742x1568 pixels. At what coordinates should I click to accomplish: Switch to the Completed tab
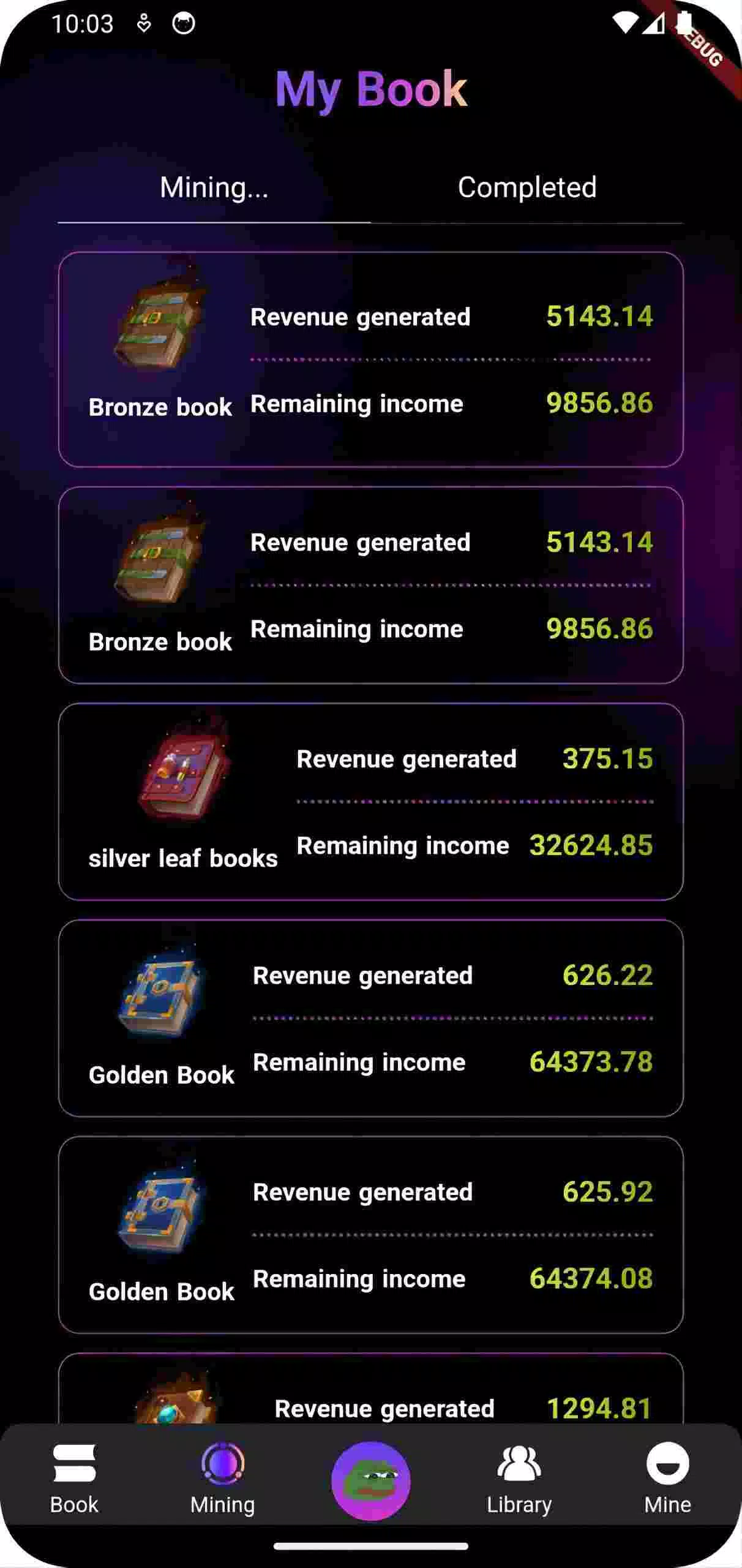point(527,187)
